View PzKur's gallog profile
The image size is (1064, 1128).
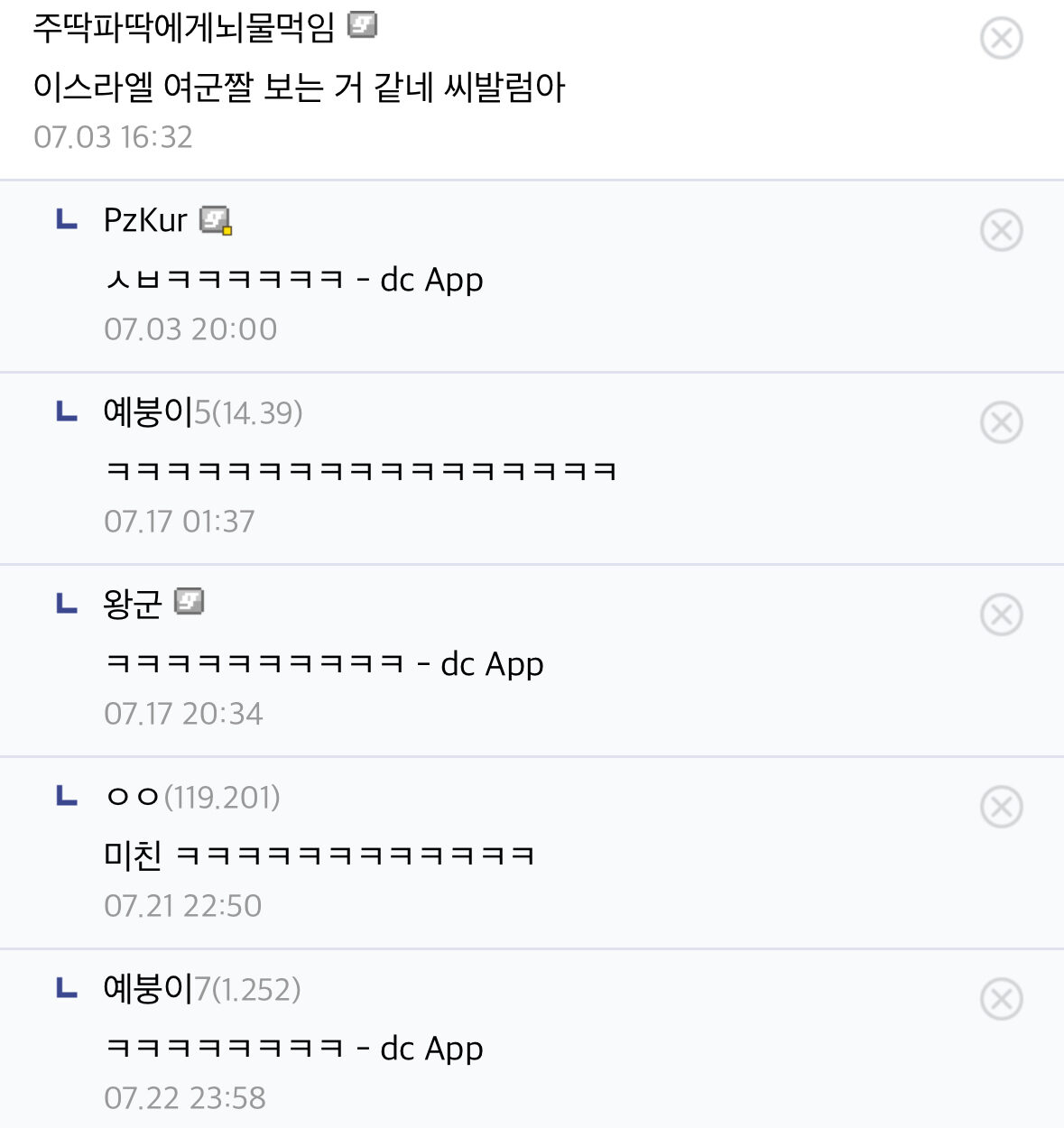(x=215, y=219)
